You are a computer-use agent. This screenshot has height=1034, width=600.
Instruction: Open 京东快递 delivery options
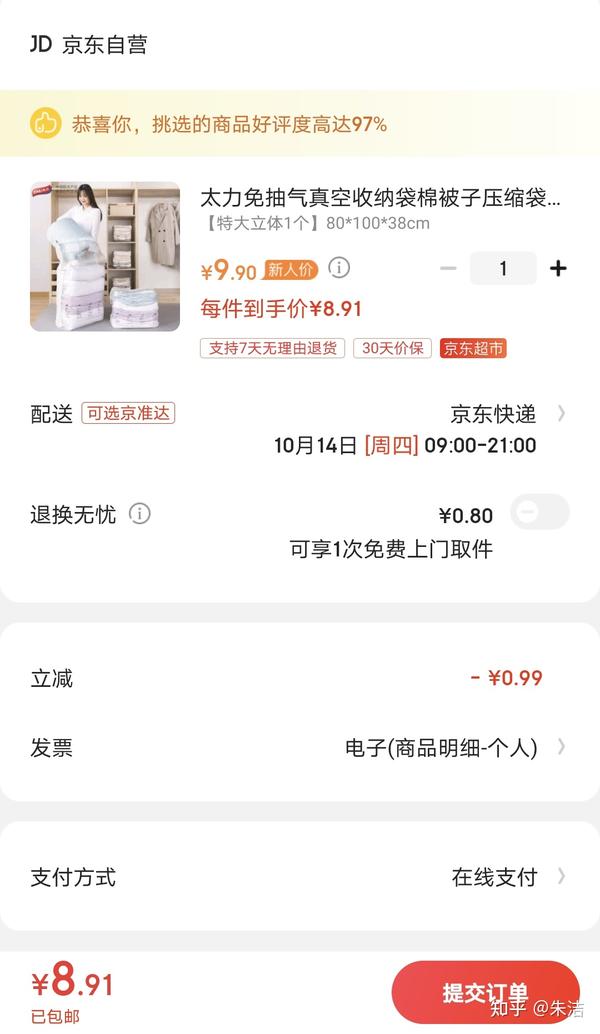508,414
